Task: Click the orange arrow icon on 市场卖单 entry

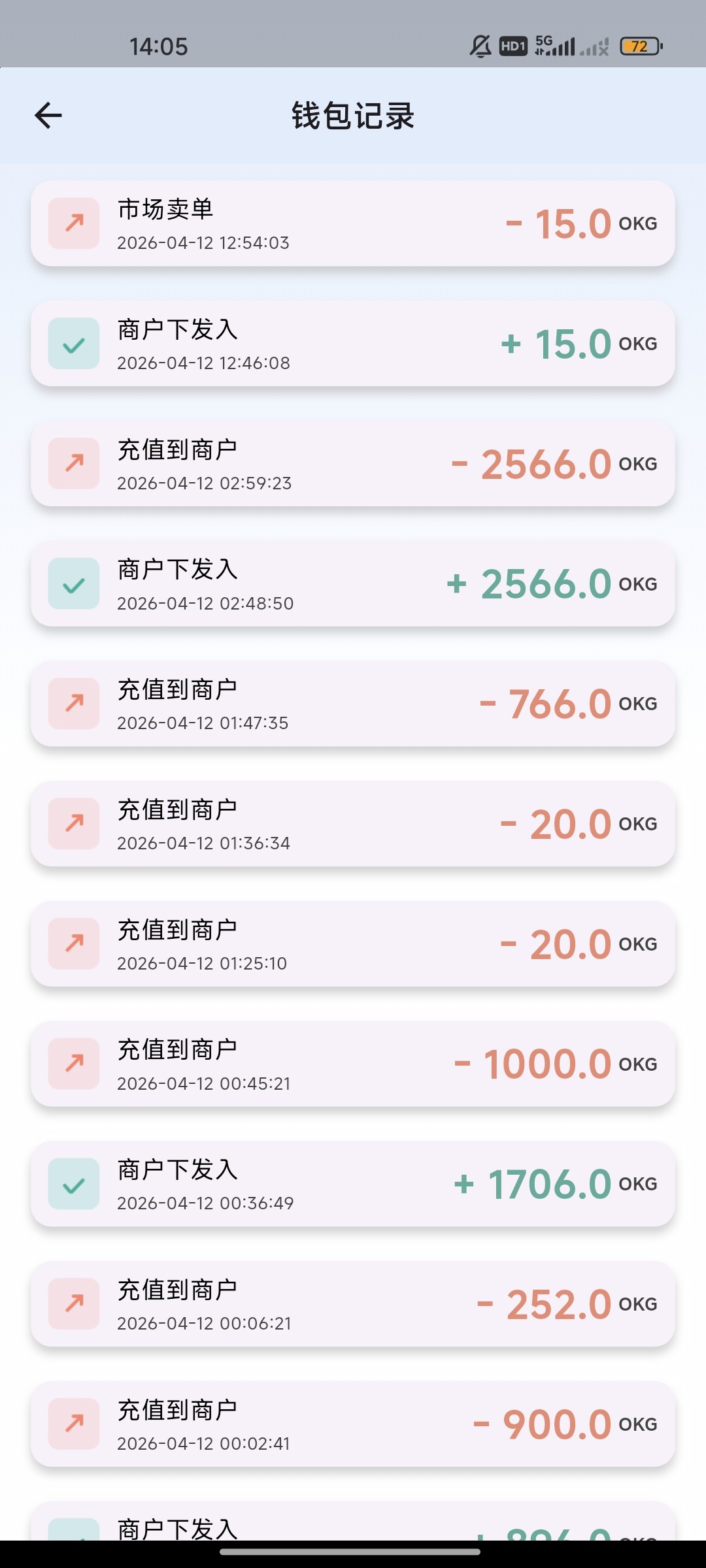Action: 73,223
